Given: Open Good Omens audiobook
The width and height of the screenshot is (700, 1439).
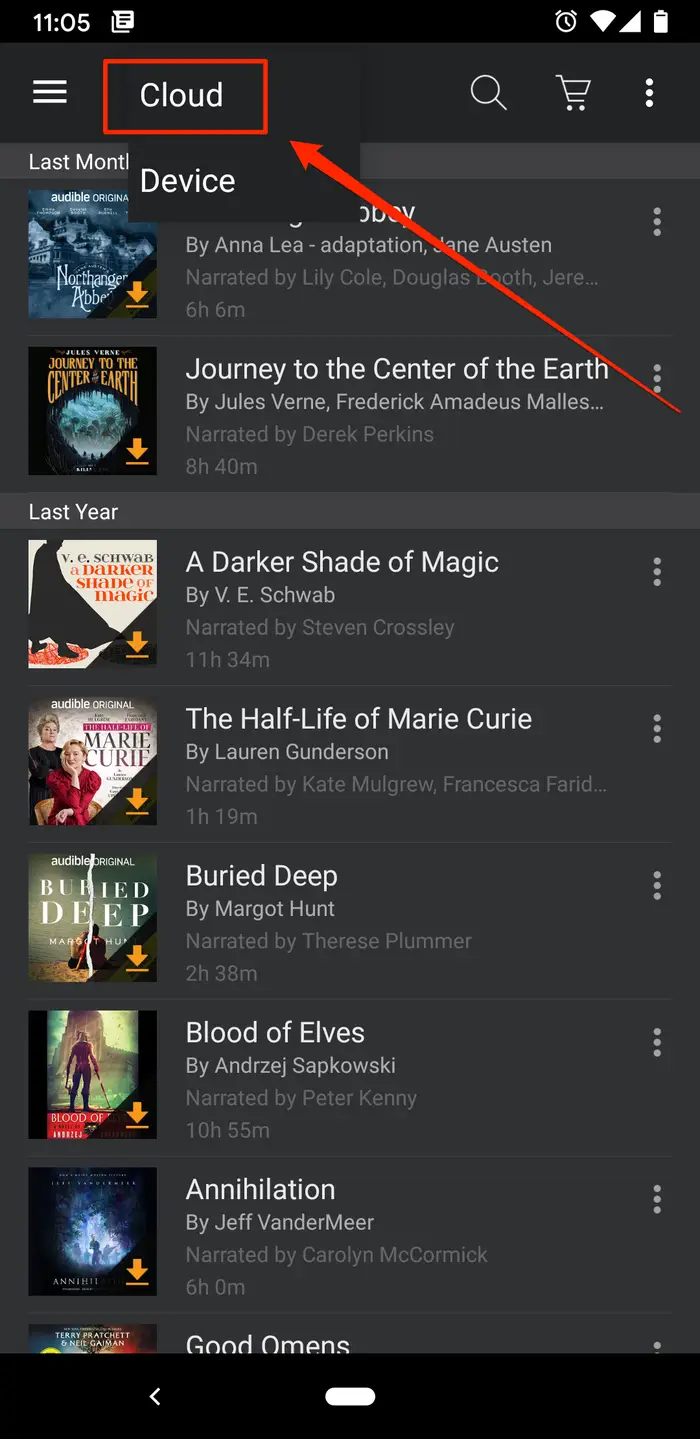Looking at the screenshot, I should pyautogui.click(x=268, y=1342).
